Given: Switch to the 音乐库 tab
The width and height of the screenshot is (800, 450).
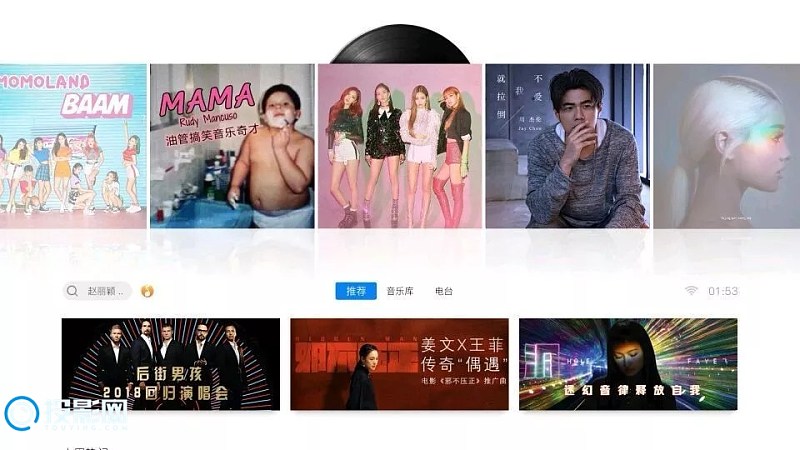Looking at the screenshot, I should (x=400, y=291).
